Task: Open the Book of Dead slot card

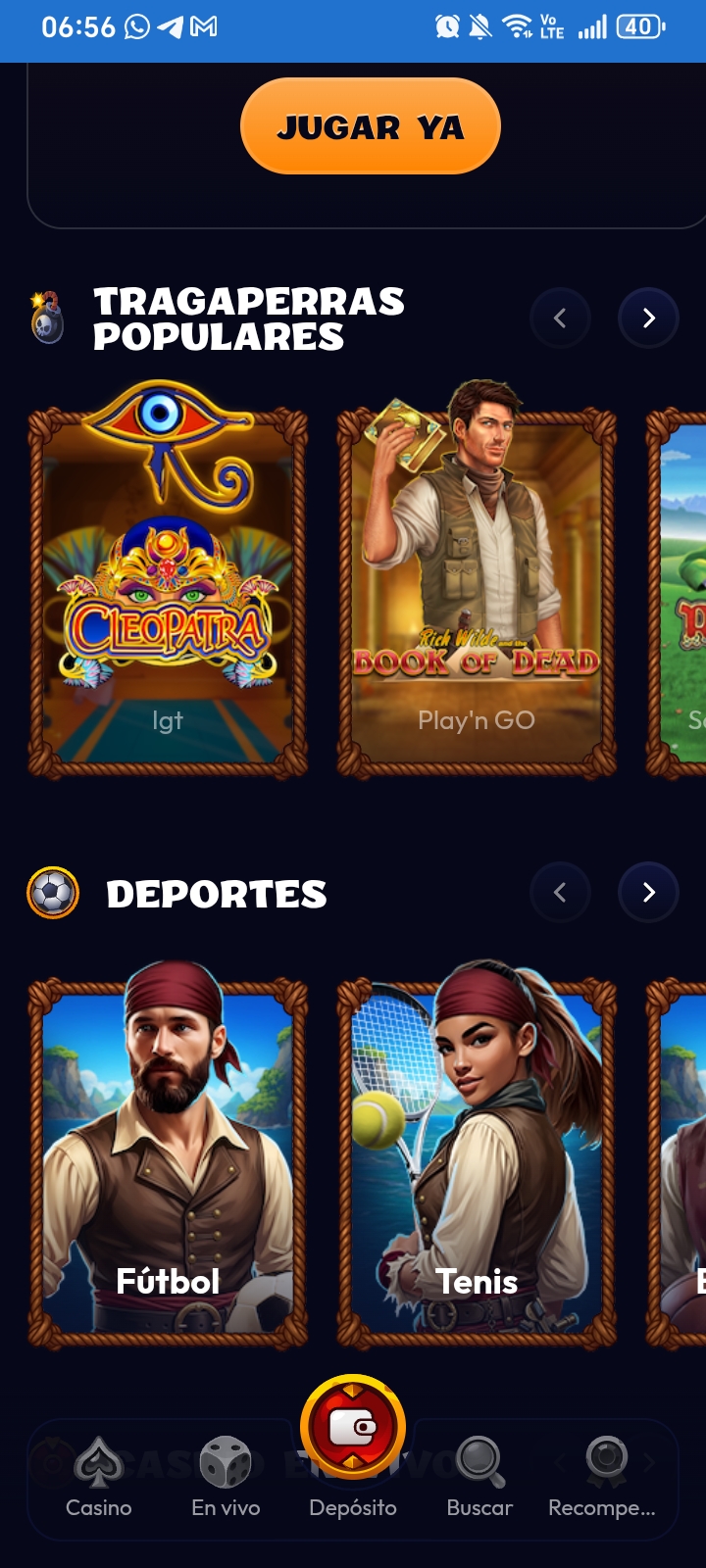Action: click(x=477, y=580)
